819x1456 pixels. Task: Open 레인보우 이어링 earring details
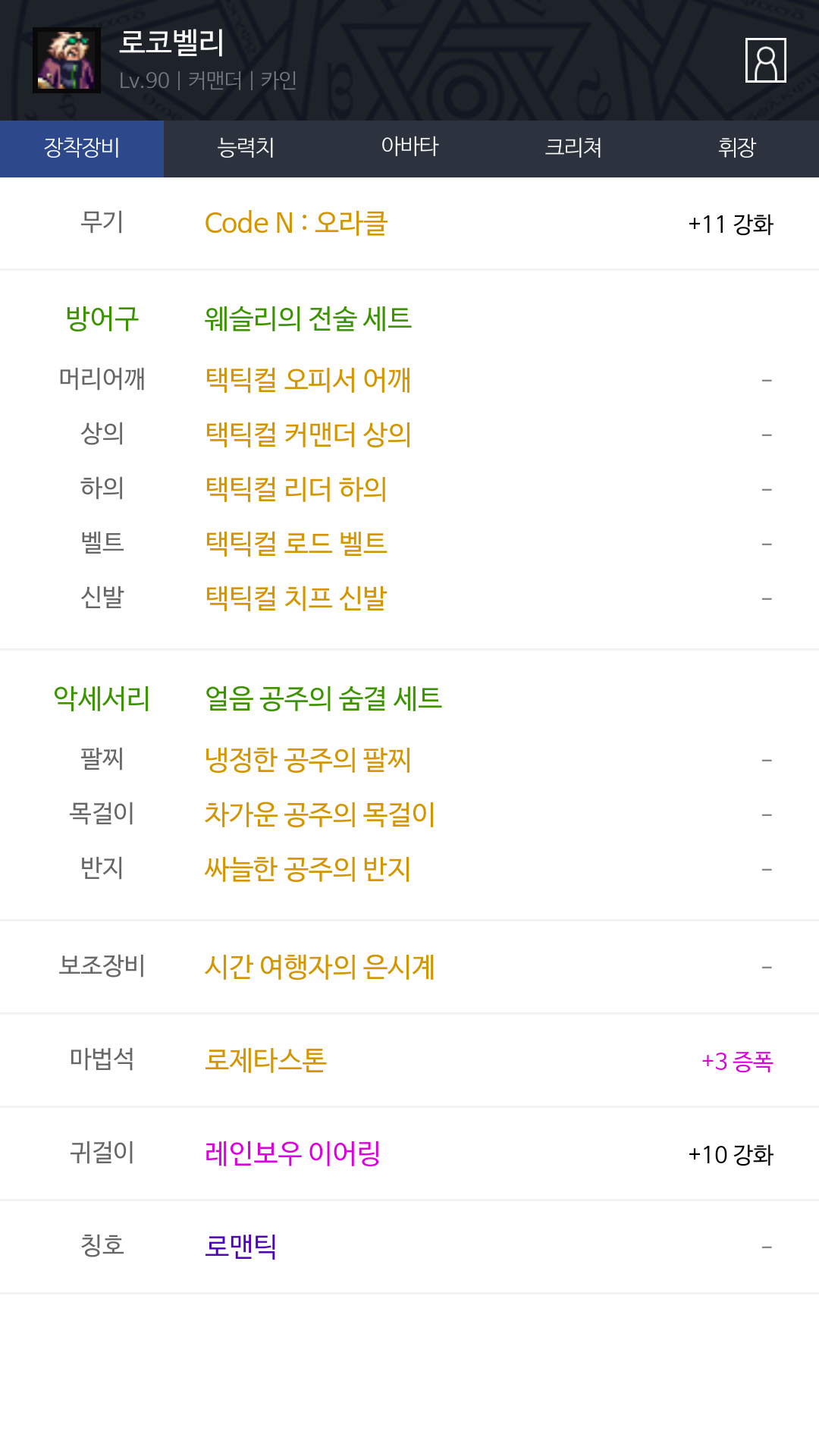click(293, 1153)
